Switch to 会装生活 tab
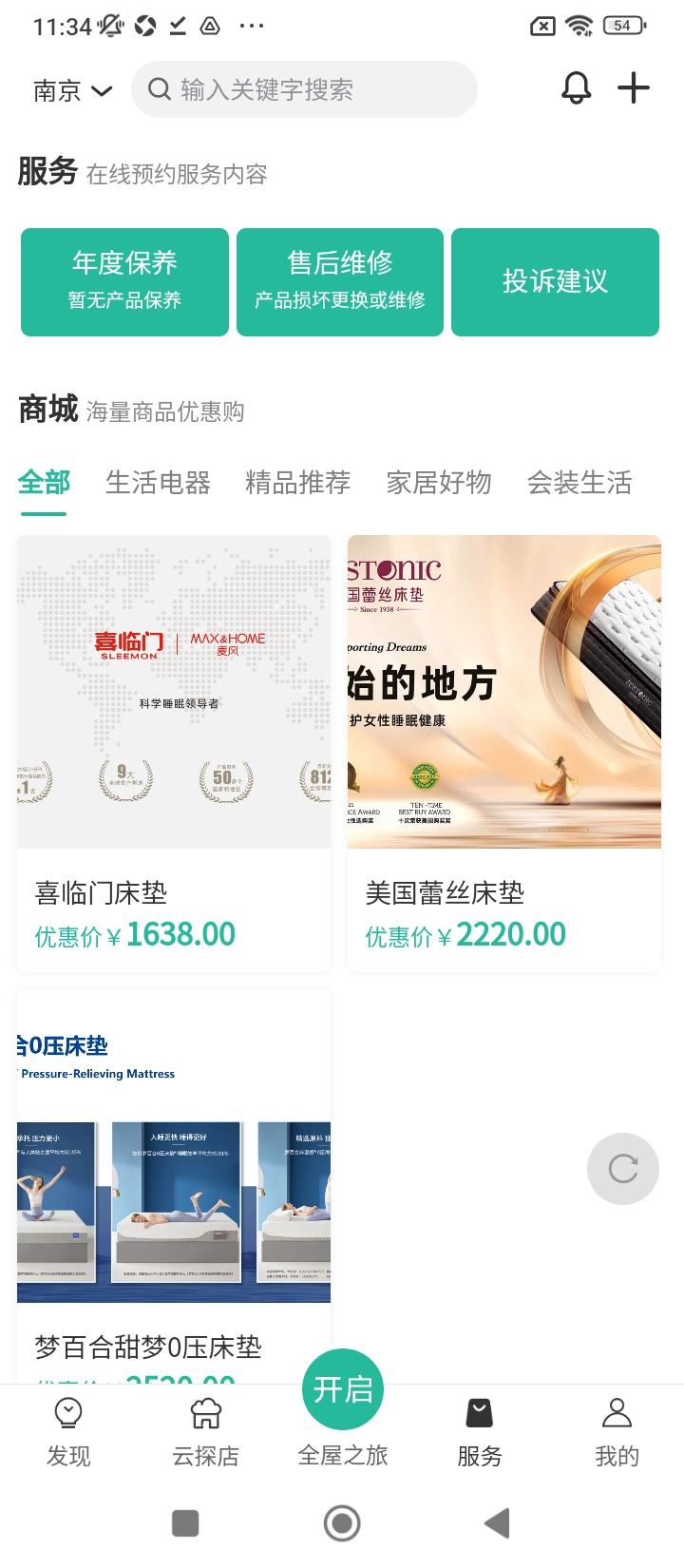The width and height of the screenshot is (684, 1568). (579, 483)
